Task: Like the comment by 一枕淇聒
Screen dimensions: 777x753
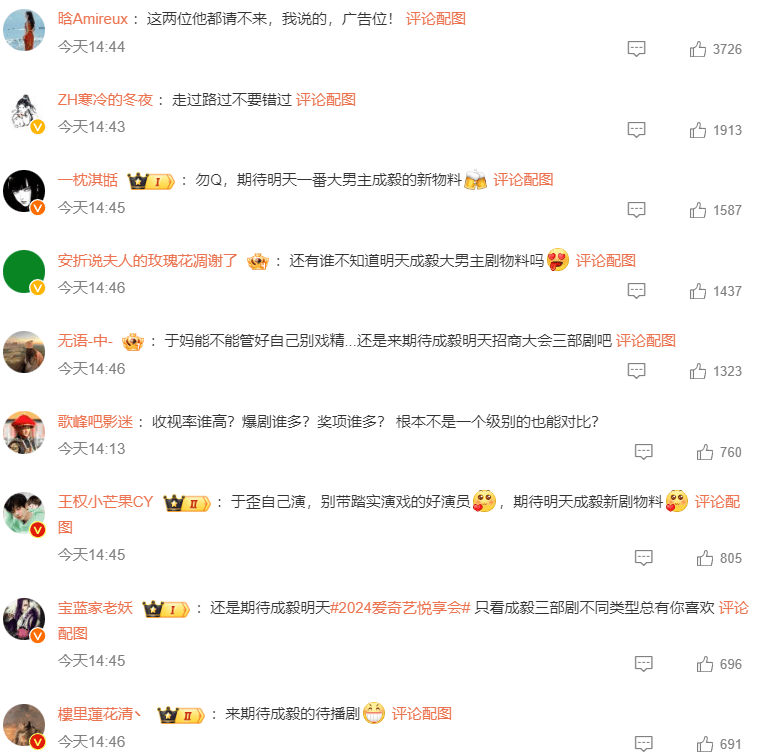Action: 698,210
